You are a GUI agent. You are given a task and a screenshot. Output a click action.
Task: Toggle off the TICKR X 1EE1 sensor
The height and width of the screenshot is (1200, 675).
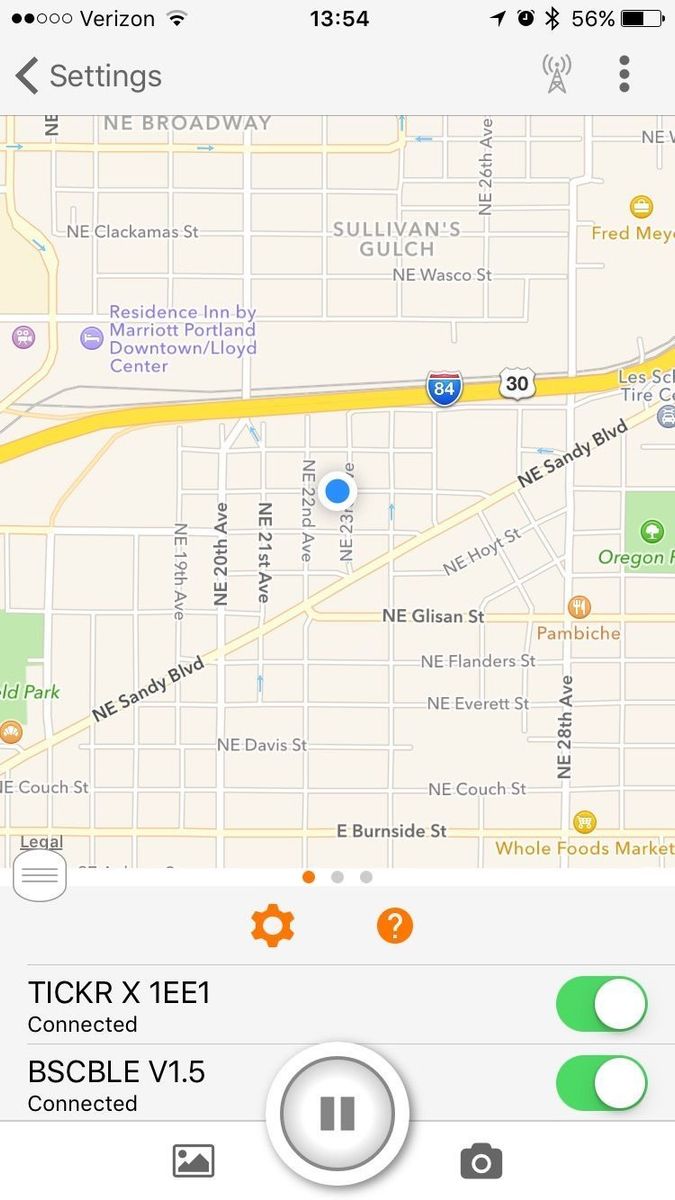(x=601, y=1004)
